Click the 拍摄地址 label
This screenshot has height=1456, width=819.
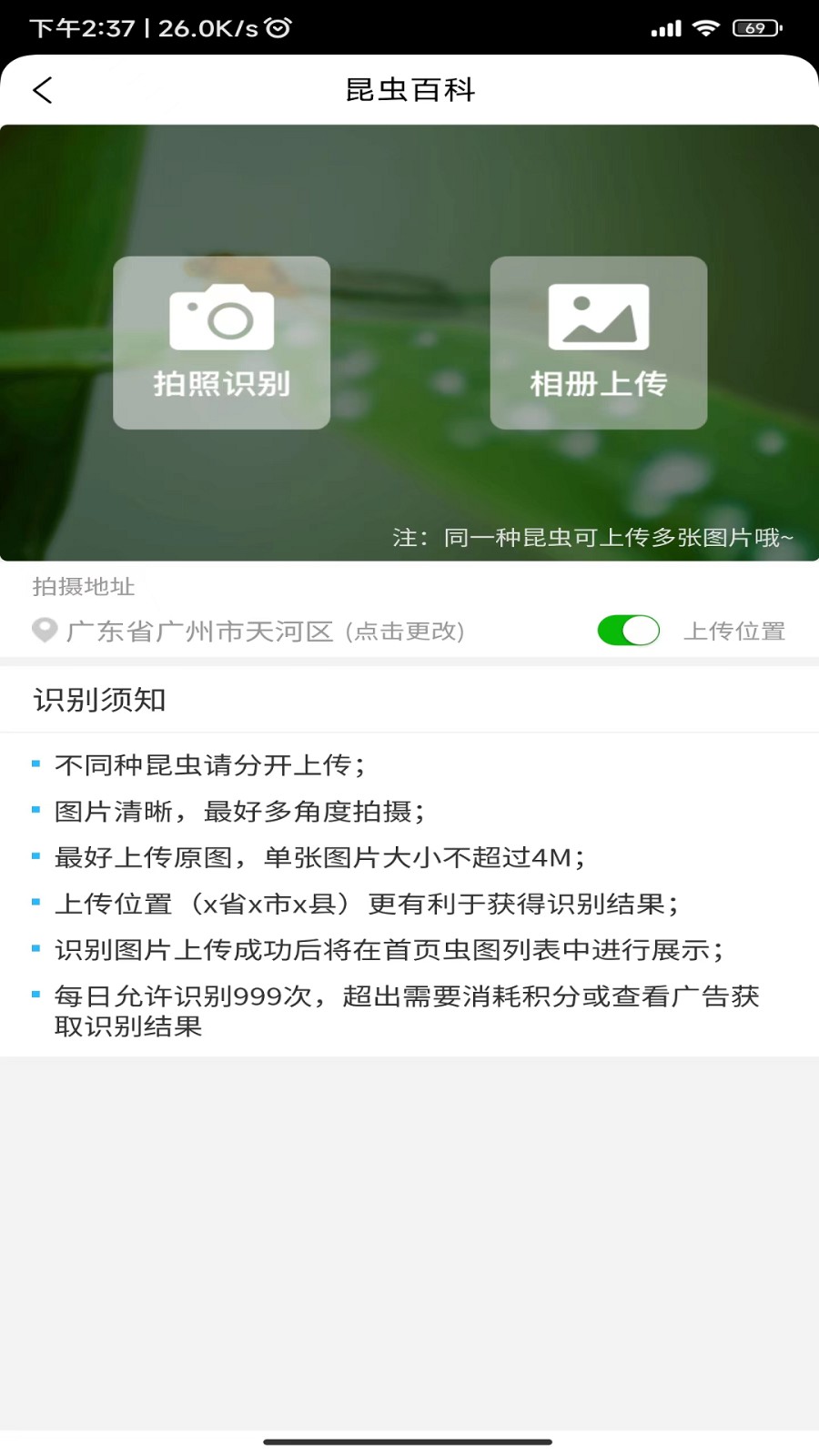80,587
